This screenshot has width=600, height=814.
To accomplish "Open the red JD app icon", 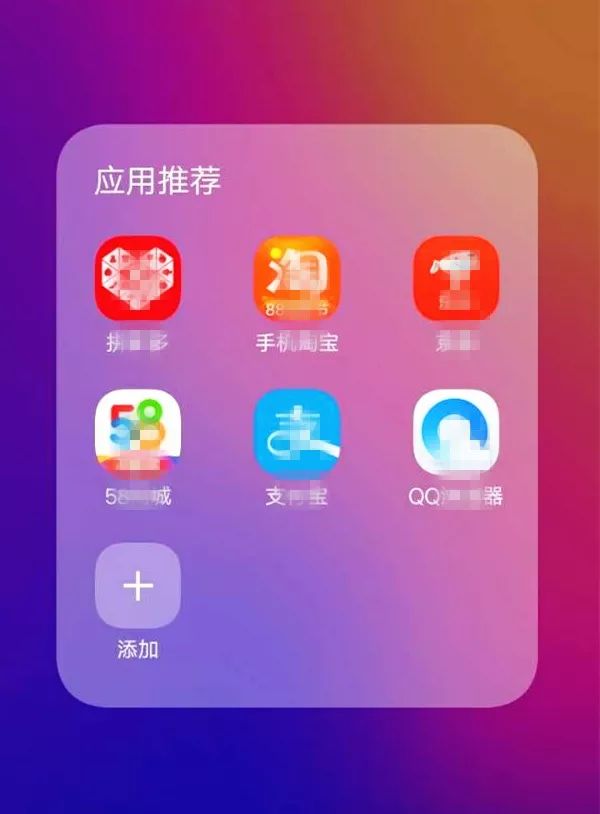I will [x=456, y=278].
